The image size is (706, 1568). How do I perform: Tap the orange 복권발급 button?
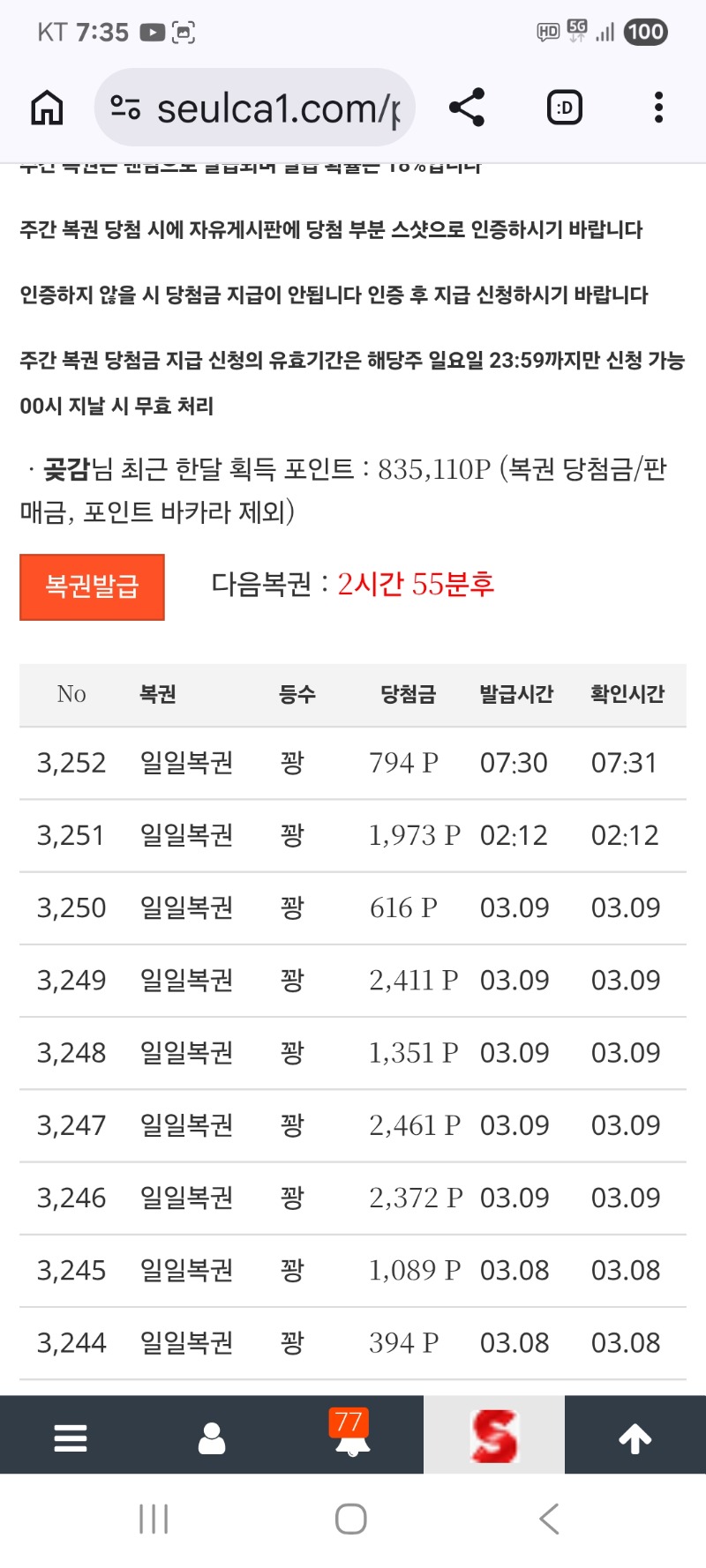pos(92,586)
